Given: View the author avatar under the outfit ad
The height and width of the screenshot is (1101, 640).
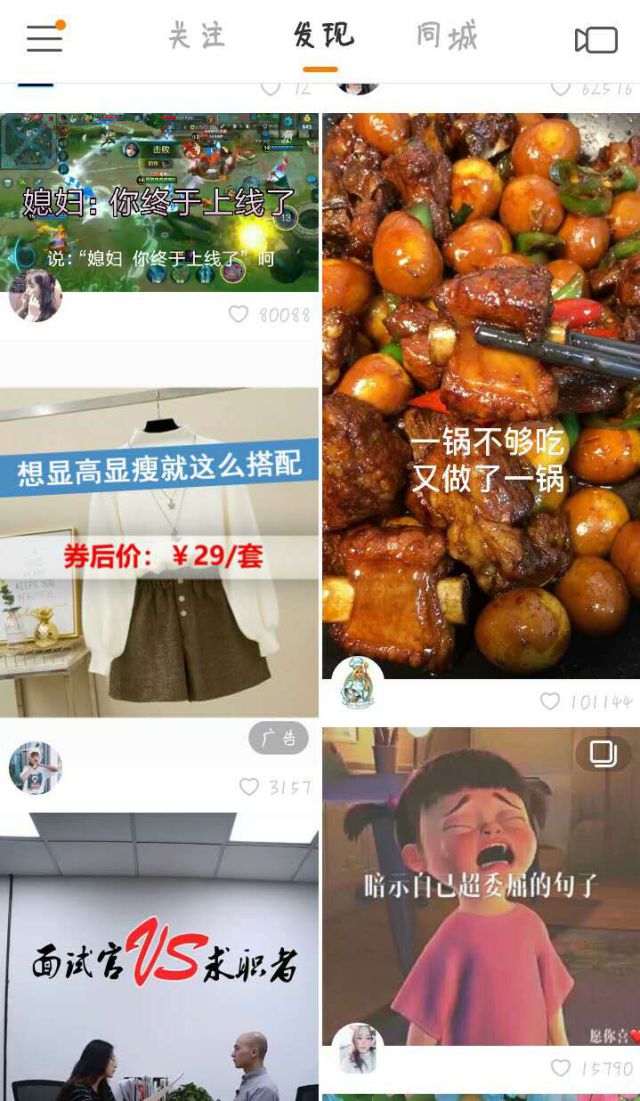Looking at the screenshot, I should point(35,768).
